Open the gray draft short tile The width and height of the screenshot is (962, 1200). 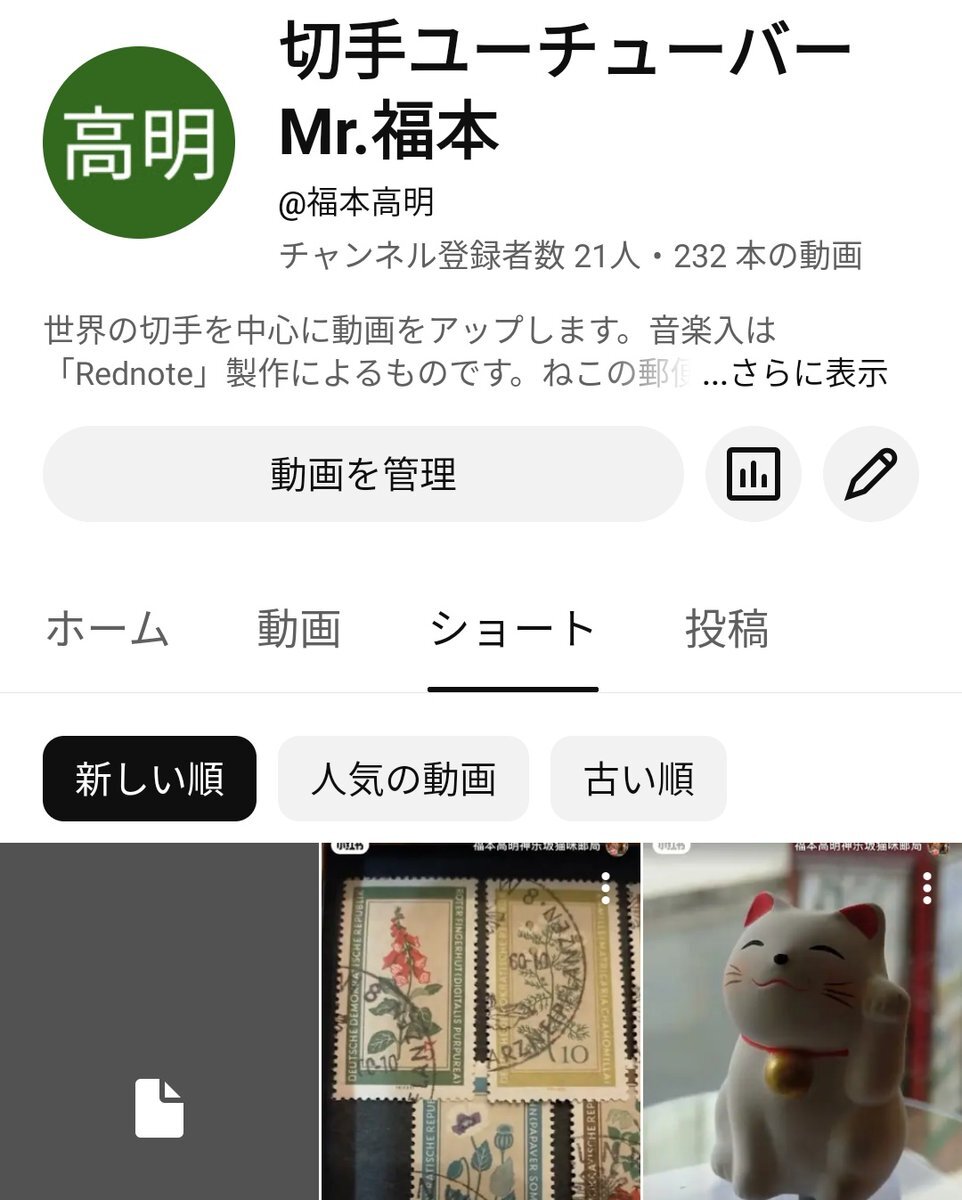point(159,1020)
